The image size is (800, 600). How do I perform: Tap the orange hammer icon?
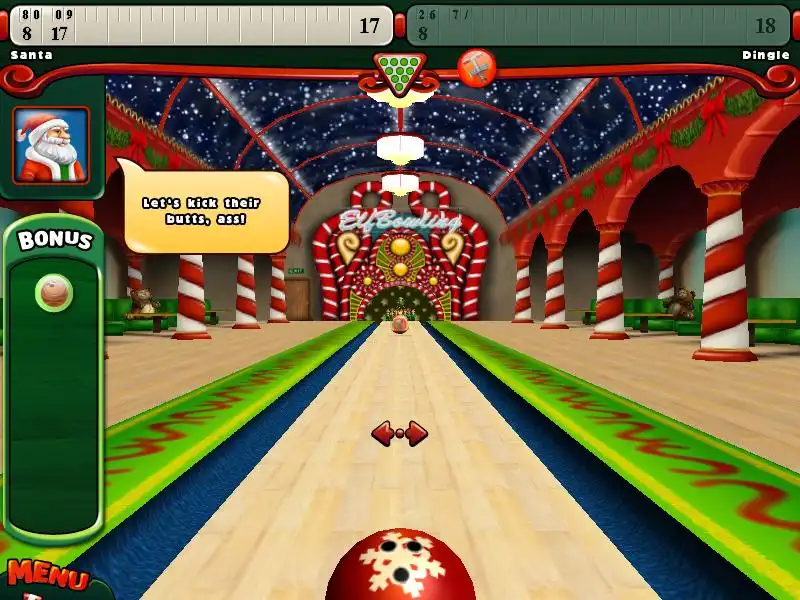[x=477, y=68]
